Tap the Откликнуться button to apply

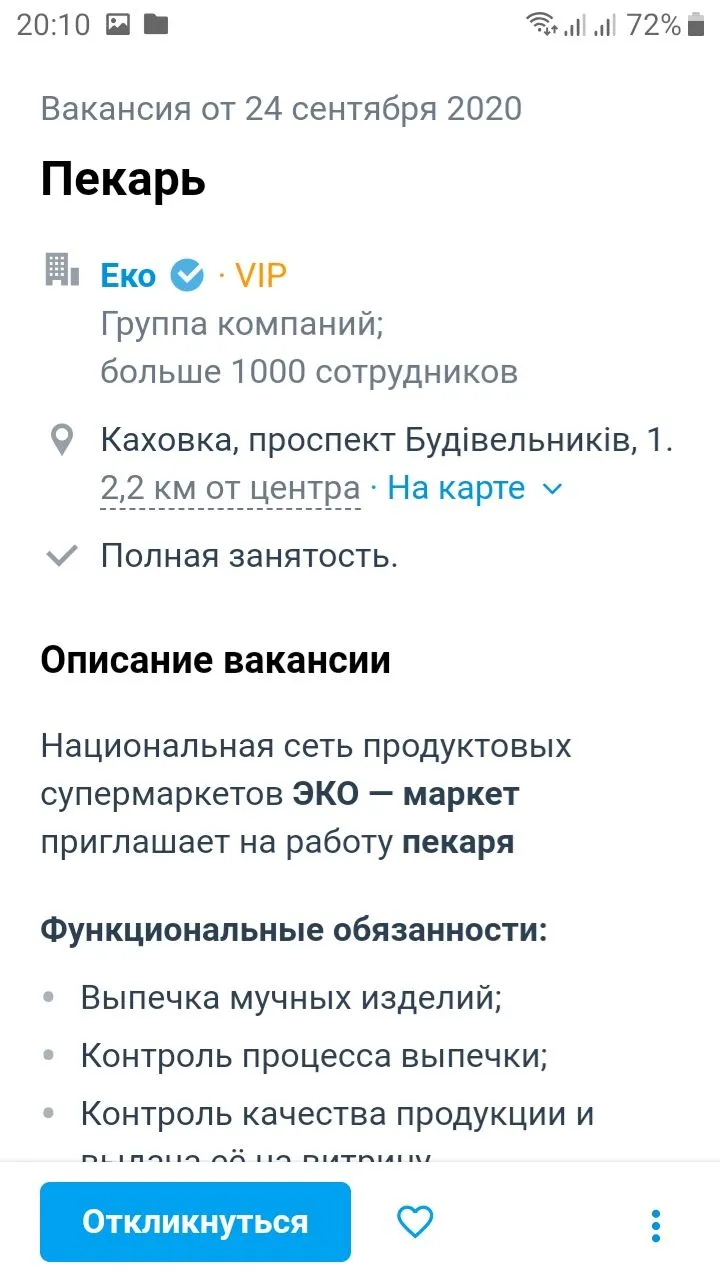coord(195,1222)
